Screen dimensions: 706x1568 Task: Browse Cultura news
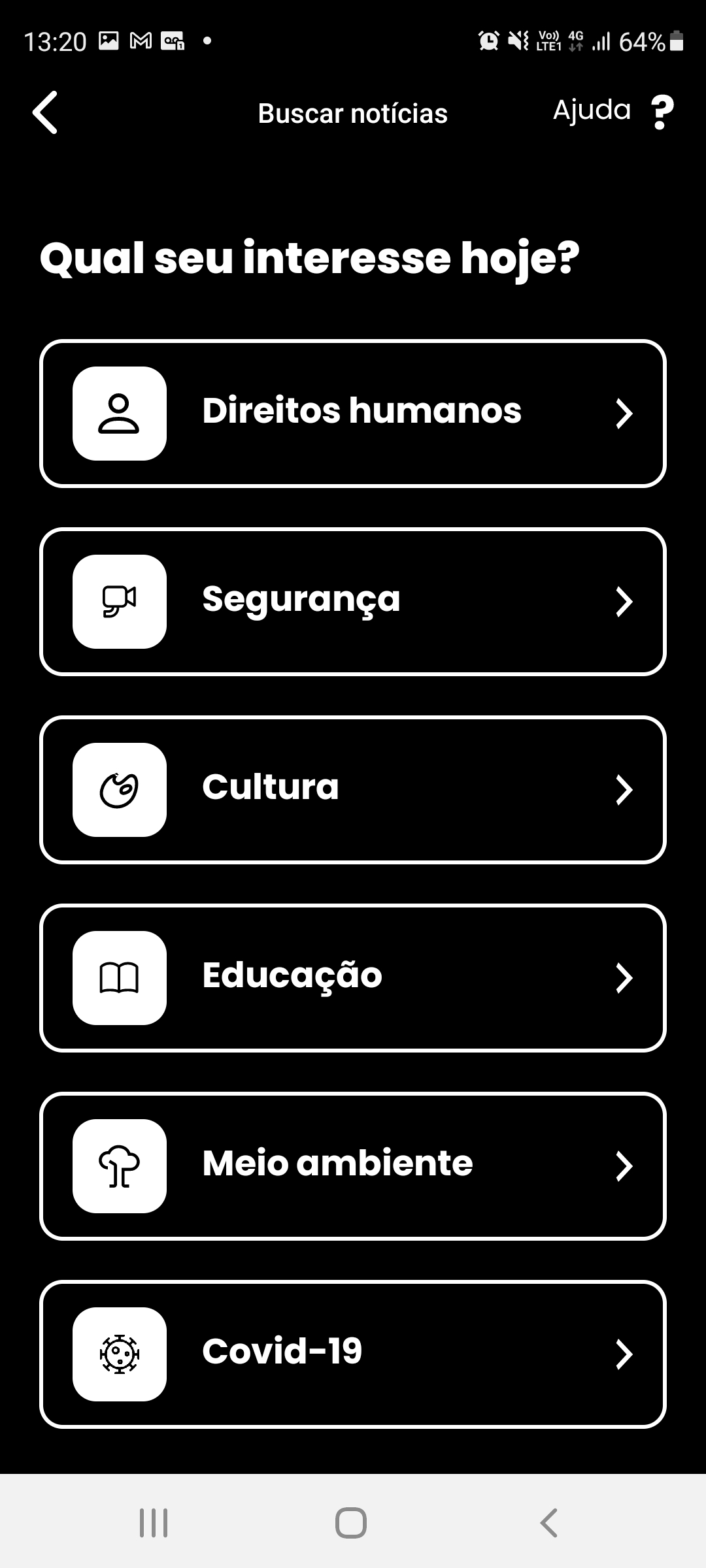pyautogui.click(x=353, y=790)
